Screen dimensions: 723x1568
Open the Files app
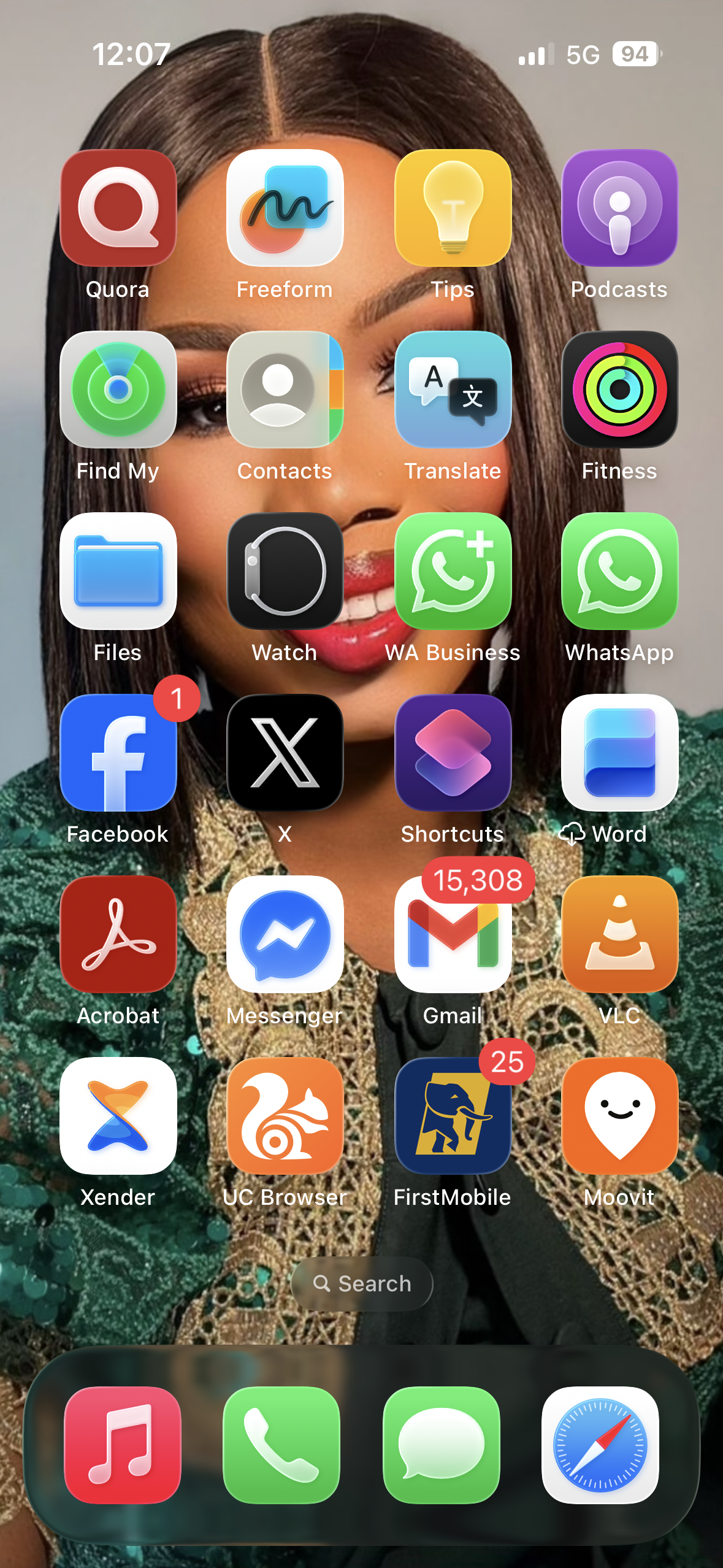coord(118,571)
